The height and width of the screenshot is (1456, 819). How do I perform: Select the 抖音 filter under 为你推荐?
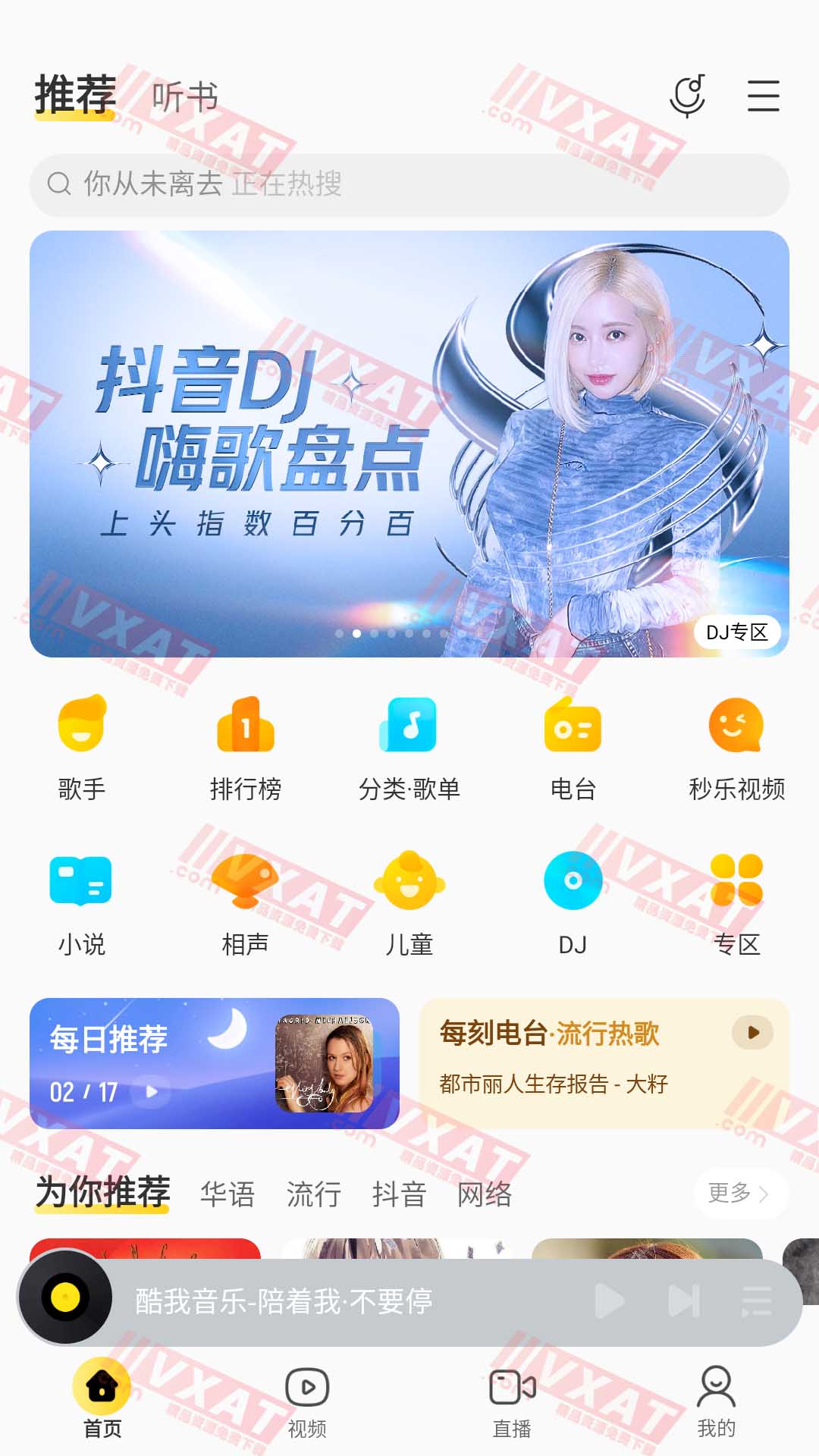click(x=400, y=1193)
